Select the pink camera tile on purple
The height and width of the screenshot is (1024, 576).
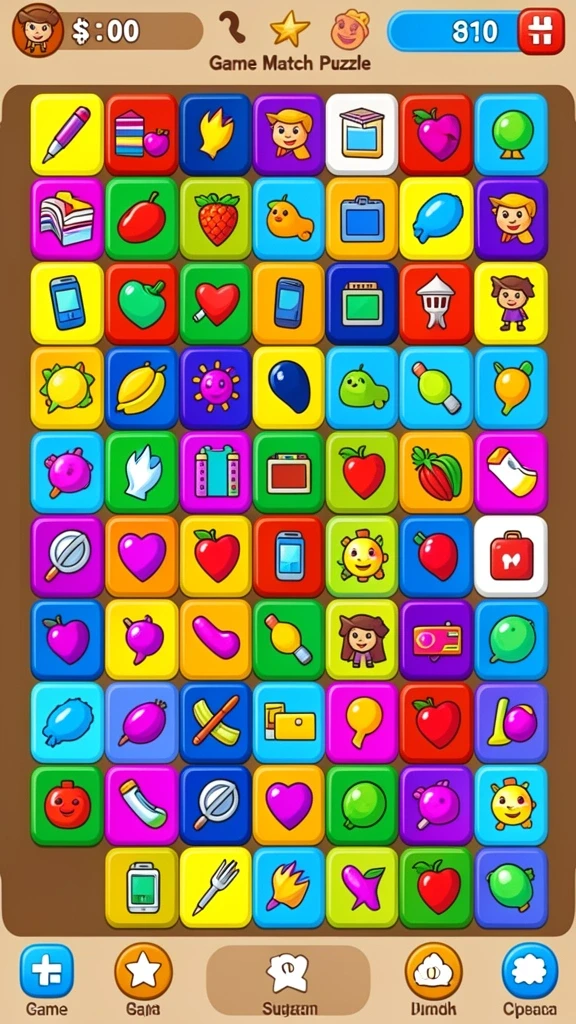(436, 639)
